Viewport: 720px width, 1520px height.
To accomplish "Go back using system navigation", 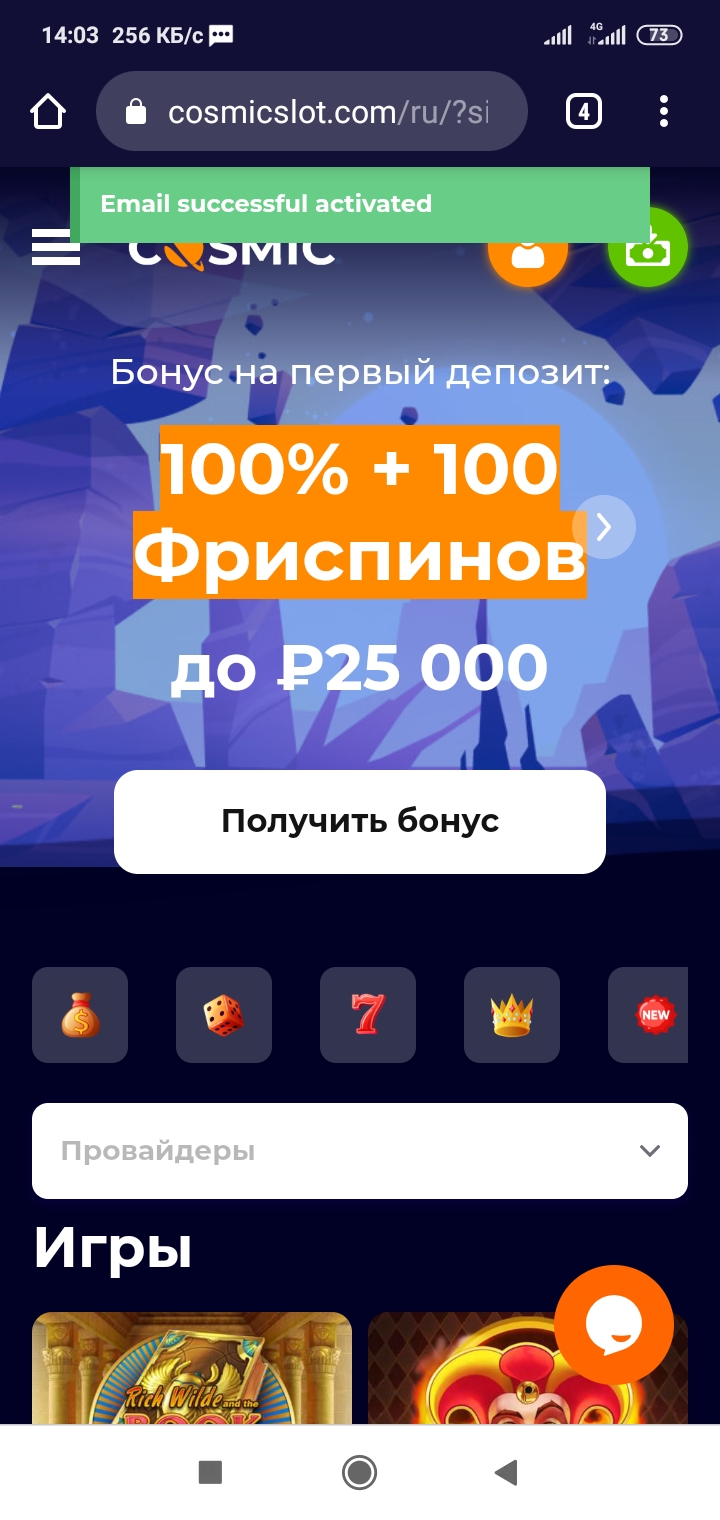I will click(x=507, y=1472).
